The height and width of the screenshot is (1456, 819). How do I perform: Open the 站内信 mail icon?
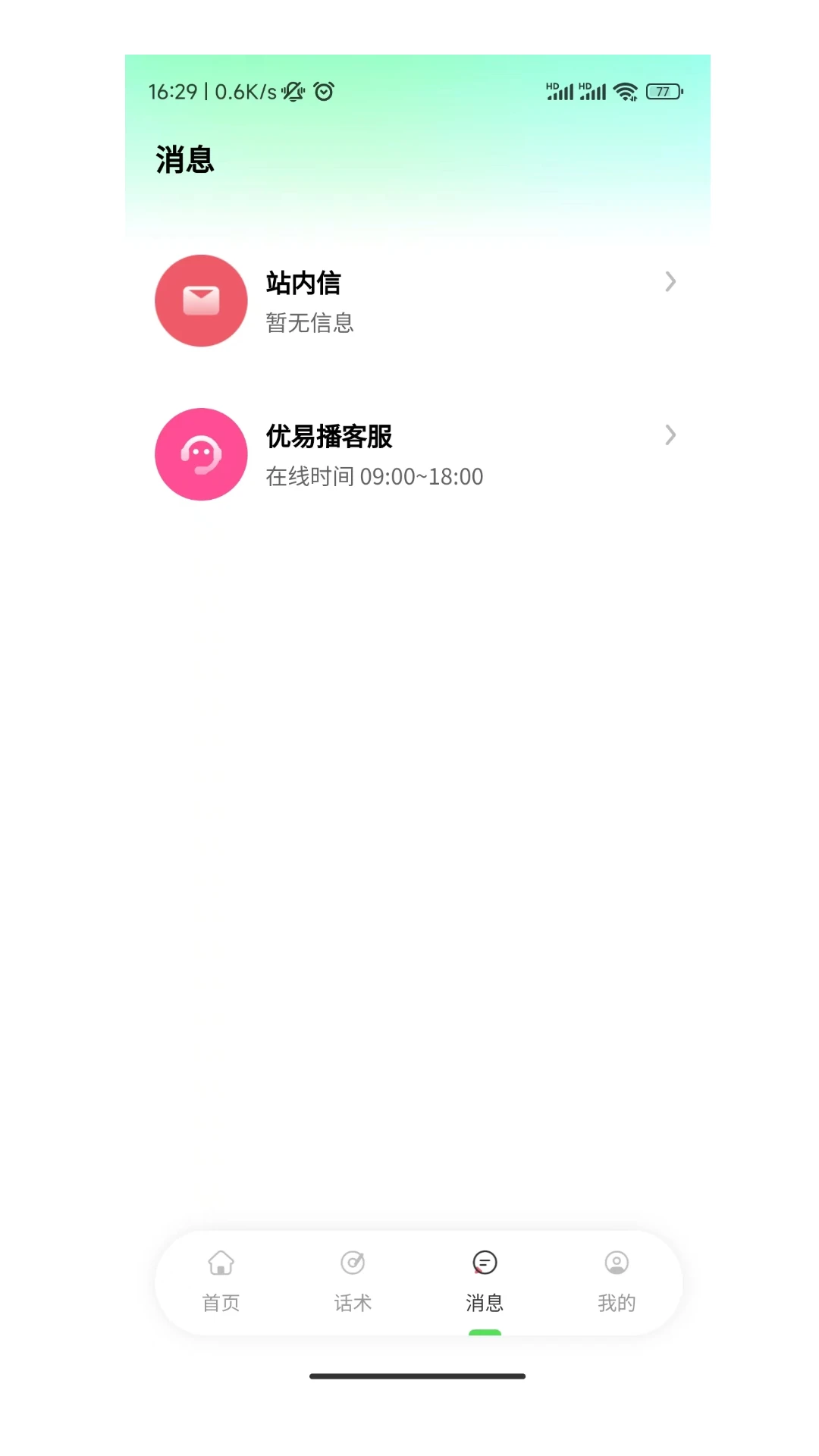point(200,300)
